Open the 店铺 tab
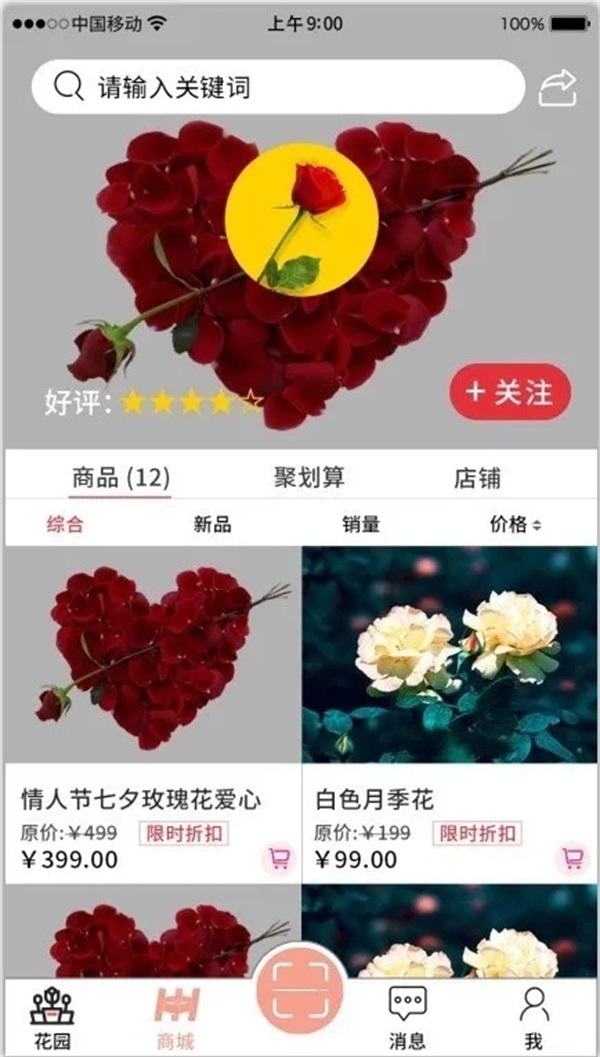This screenshot has height=1057, width=600. click(x=477, y=478)
